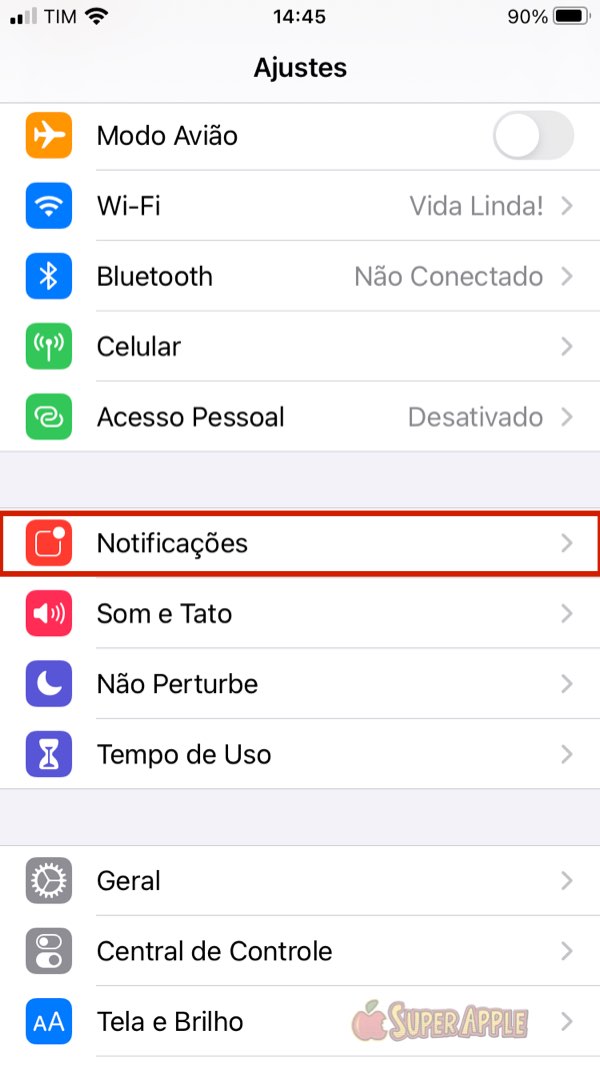Open Acesso Pessoal settings
This screenshot has height=1067, width=600.
[300, 417]
